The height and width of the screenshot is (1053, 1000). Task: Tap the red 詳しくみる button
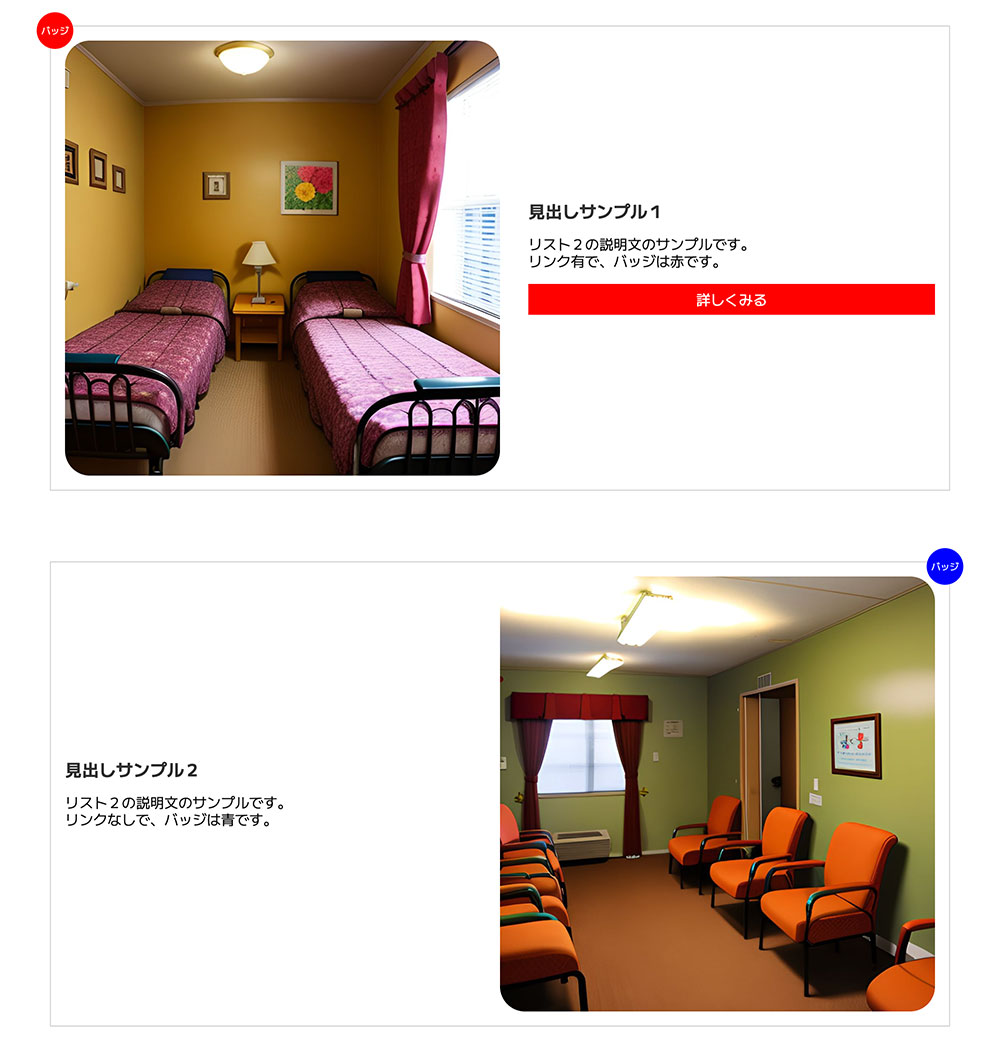(x=731, y=300)
